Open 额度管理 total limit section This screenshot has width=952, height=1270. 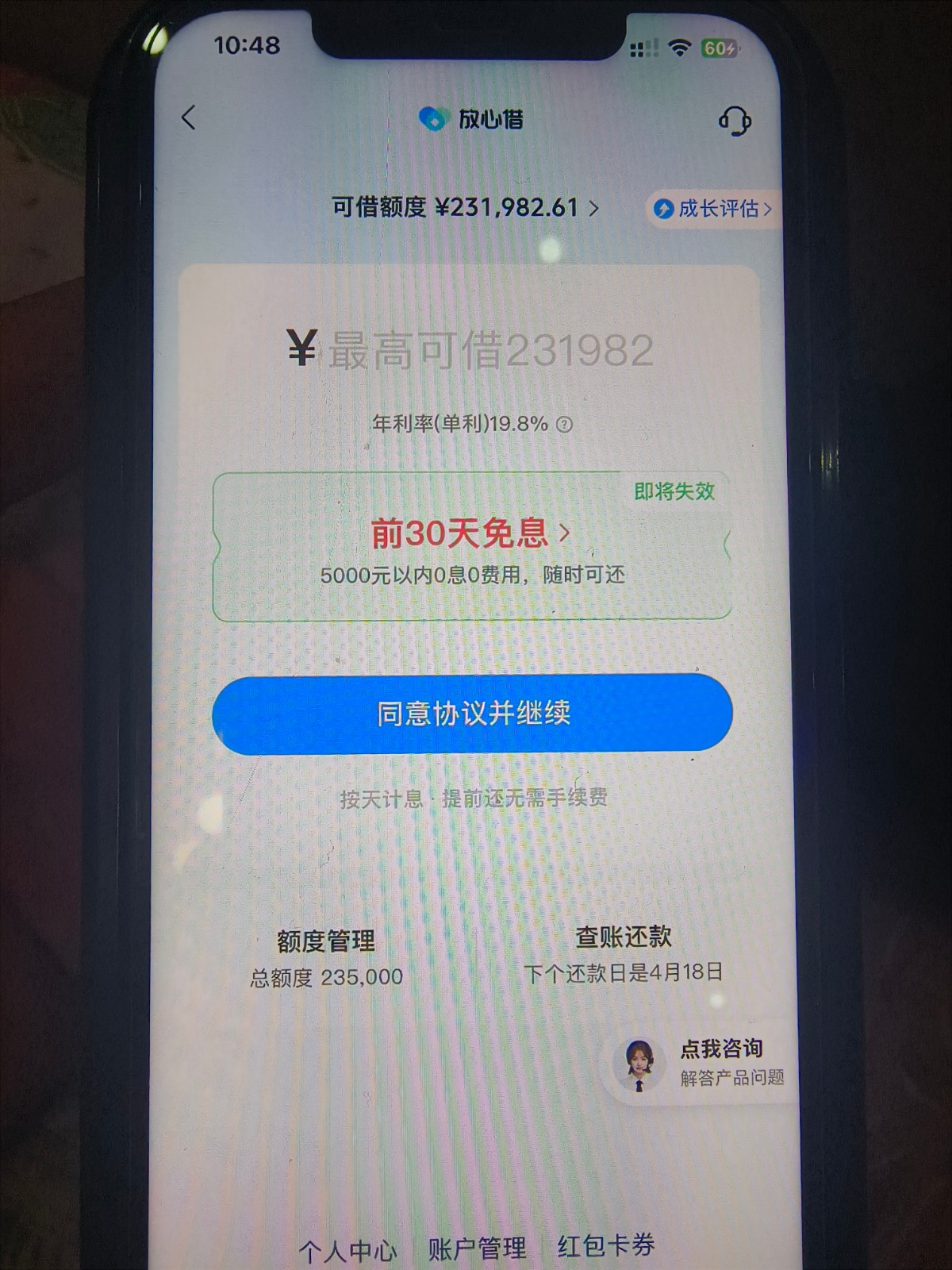coord(326,959)
